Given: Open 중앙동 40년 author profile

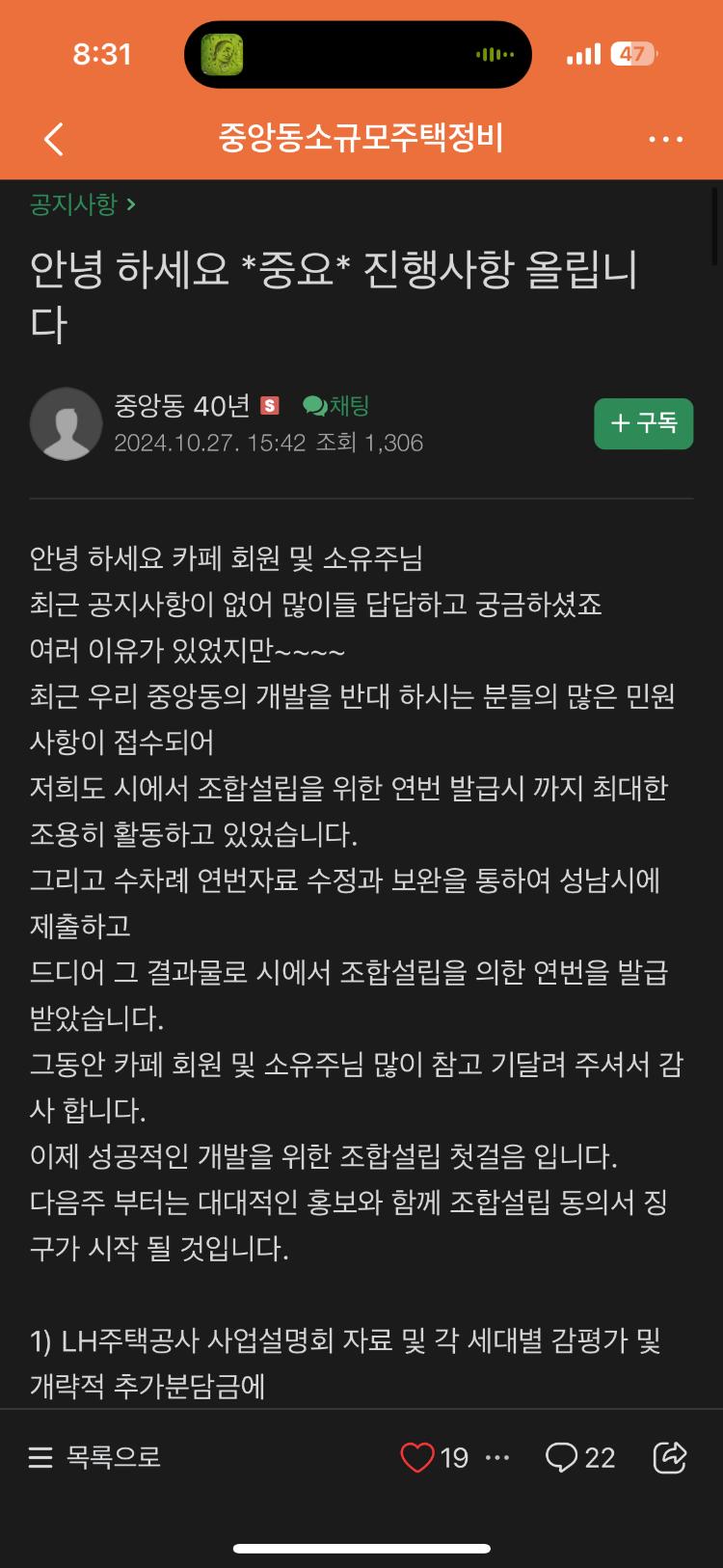Looking at the screenshot, I should pyautogui.click(x=182, y=406).
